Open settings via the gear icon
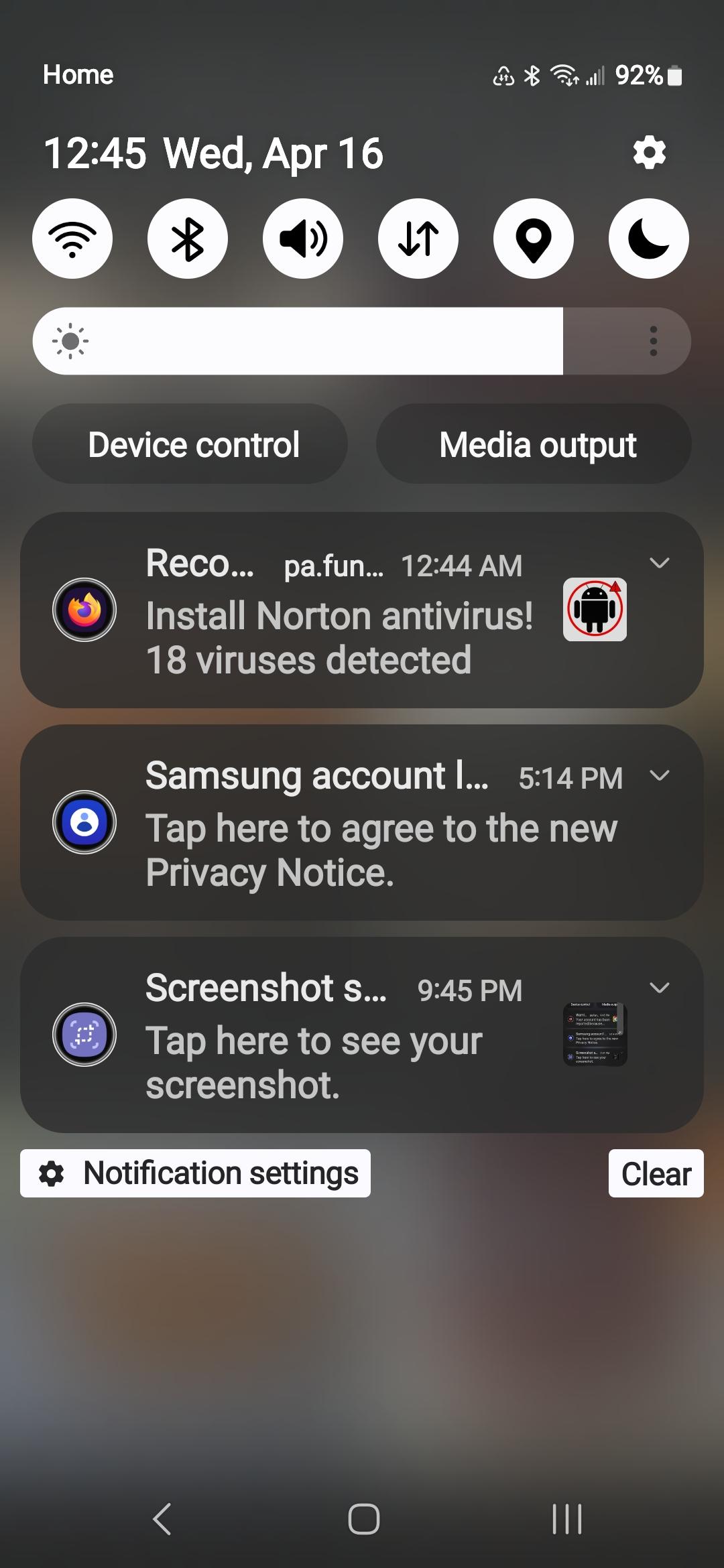The height and width of the screenshot is (1568, 724). click(650, 153)
